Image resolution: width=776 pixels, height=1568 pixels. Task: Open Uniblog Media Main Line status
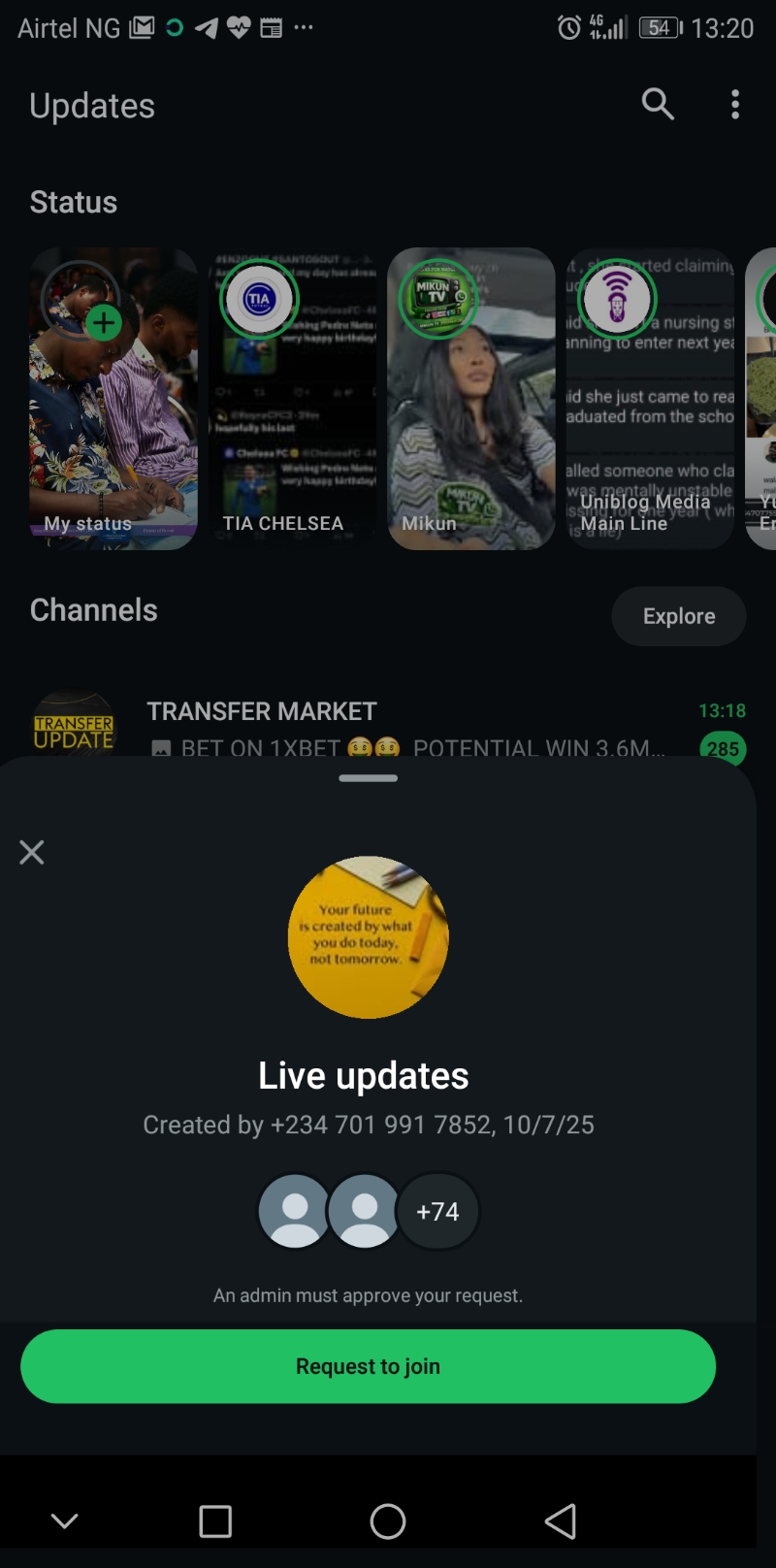[x=650, y=399]
